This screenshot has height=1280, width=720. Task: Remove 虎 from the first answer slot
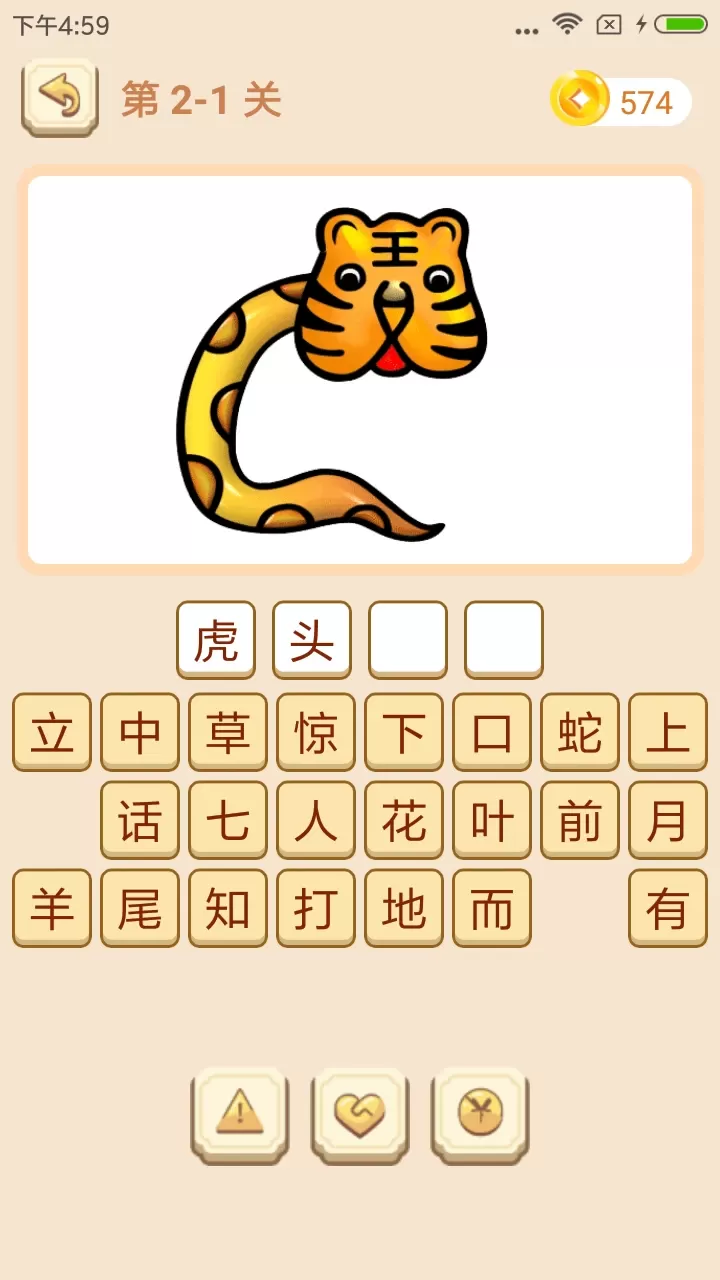216,639
